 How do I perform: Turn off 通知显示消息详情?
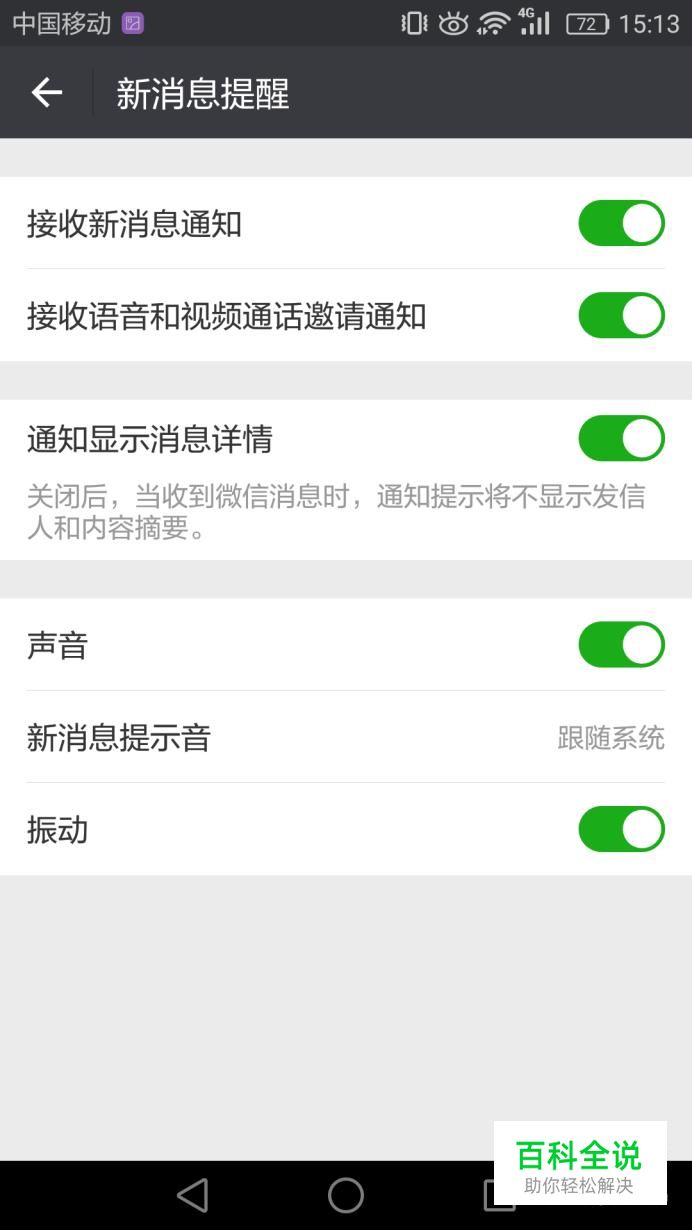(621, 438)
